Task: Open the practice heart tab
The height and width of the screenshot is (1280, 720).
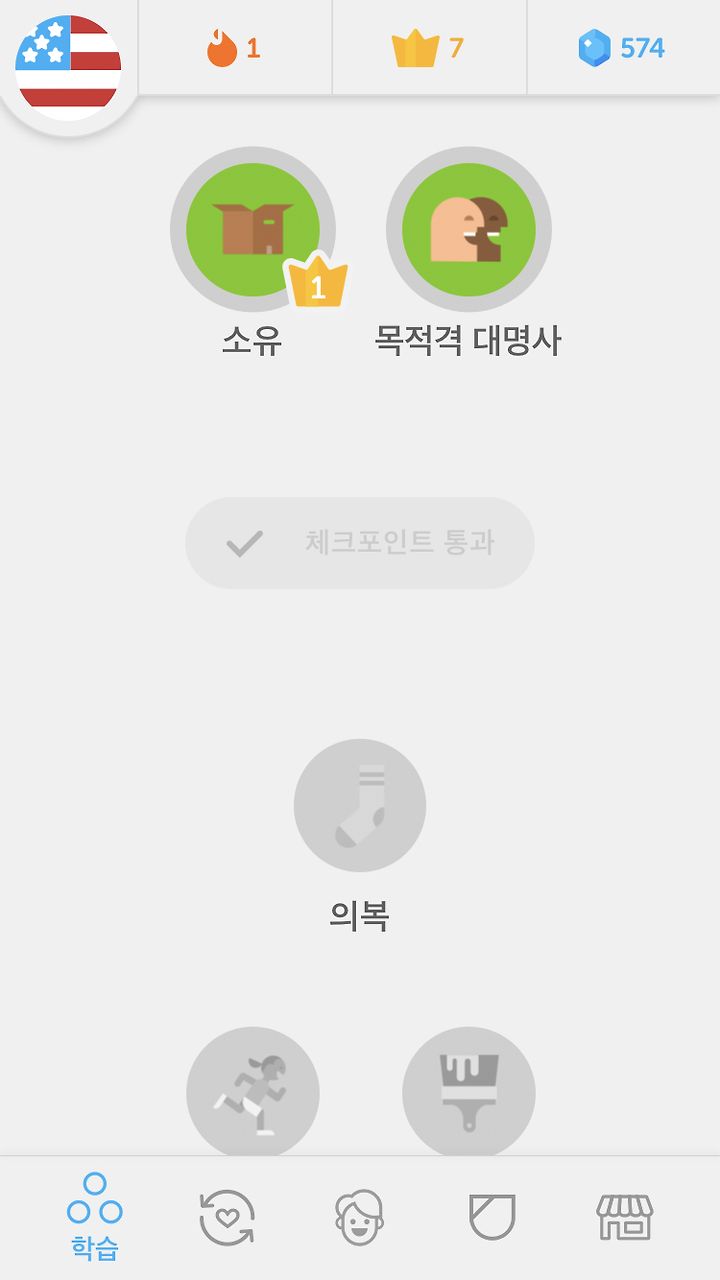Action: [x=227, y=1218]
